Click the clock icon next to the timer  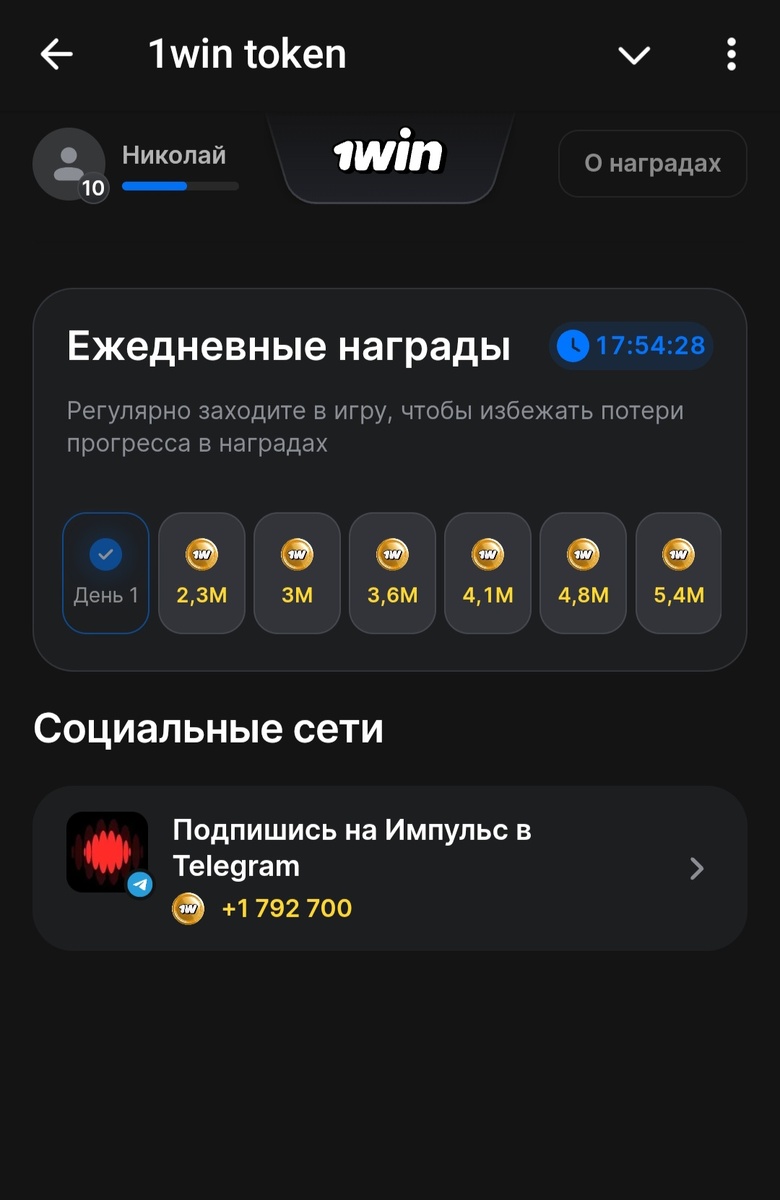[572, 344]
